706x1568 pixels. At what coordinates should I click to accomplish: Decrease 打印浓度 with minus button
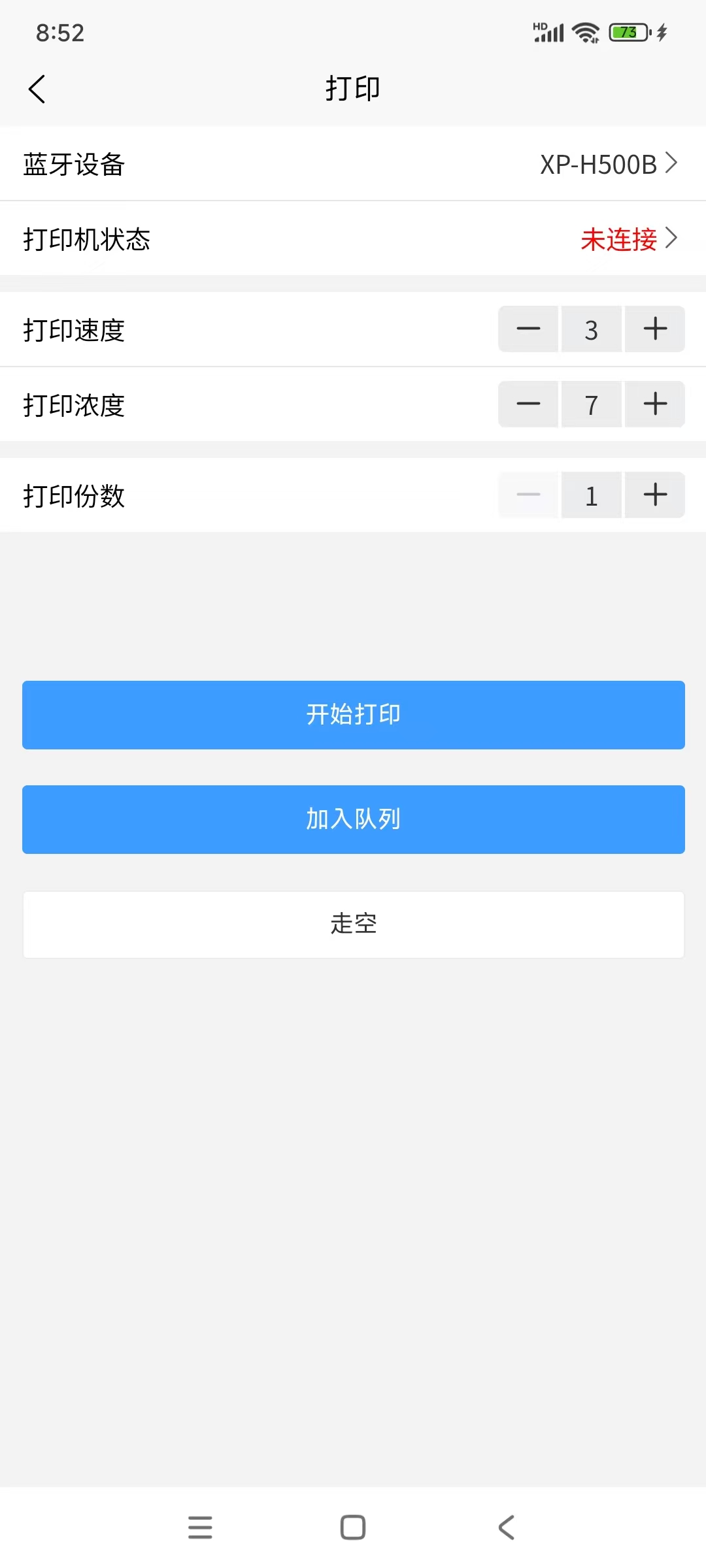click(528, 404)
